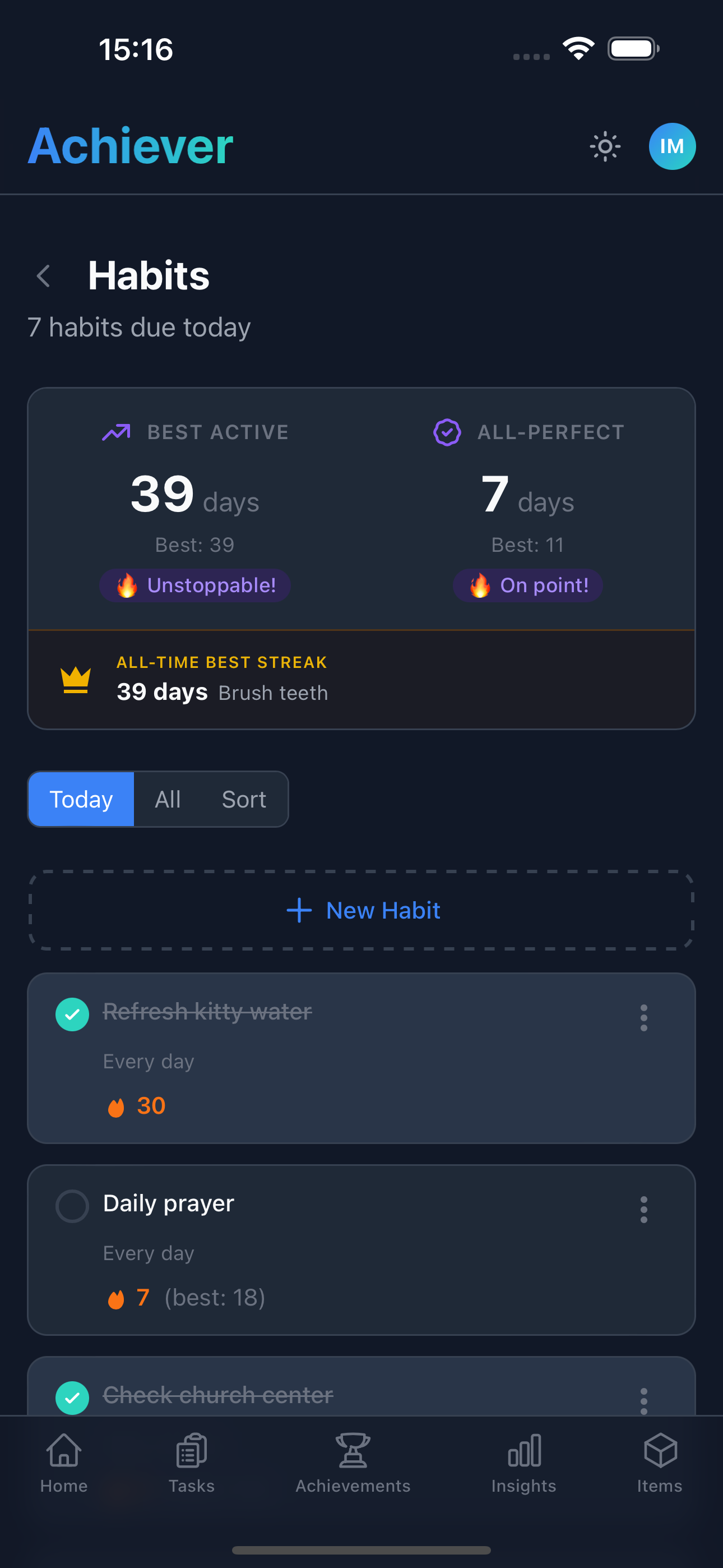Screen dimensions: 723x1568
Task: Tap the On point badge
Action: 527,585
